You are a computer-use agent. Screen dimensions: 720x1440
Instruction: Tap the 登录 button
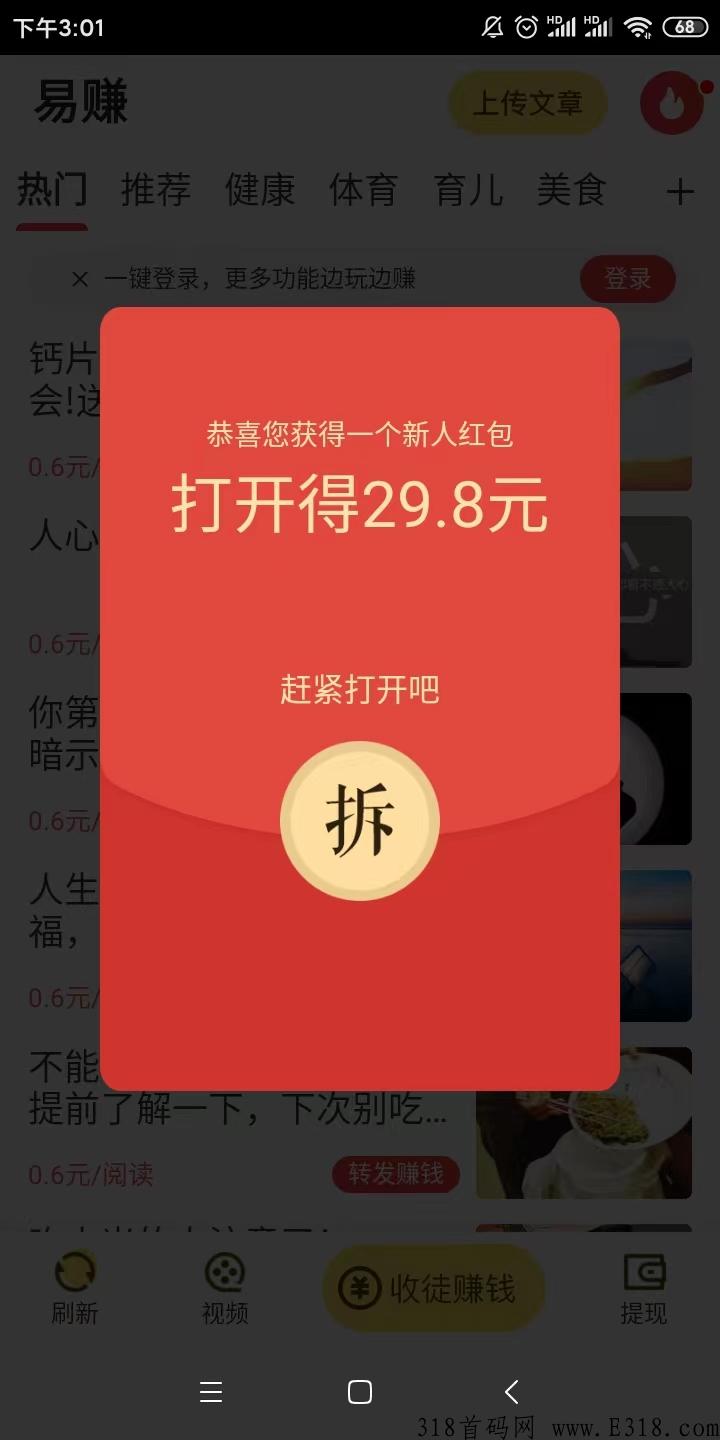[x=628, y=279]
